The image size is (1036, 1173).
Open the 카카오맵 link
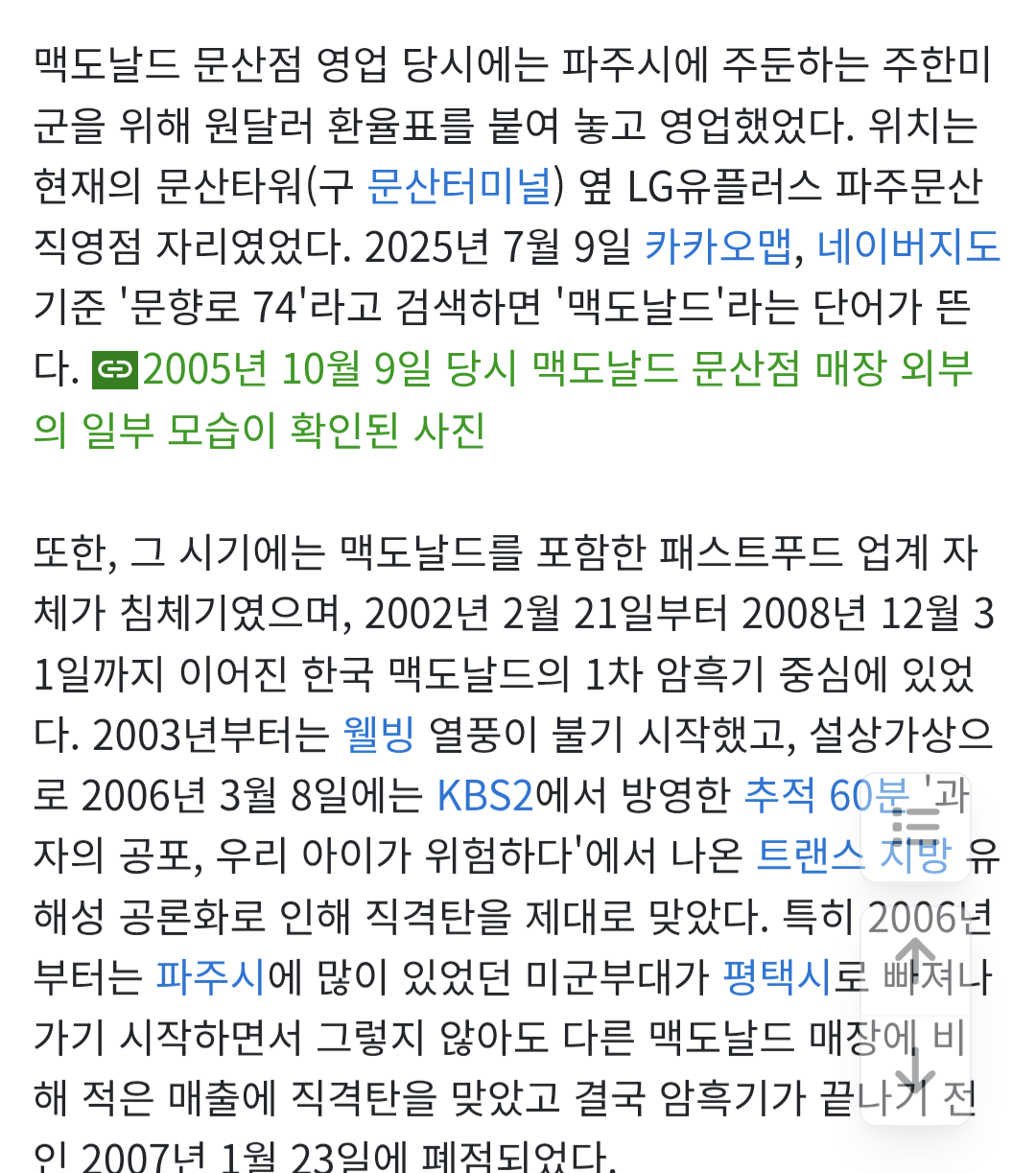718,246
